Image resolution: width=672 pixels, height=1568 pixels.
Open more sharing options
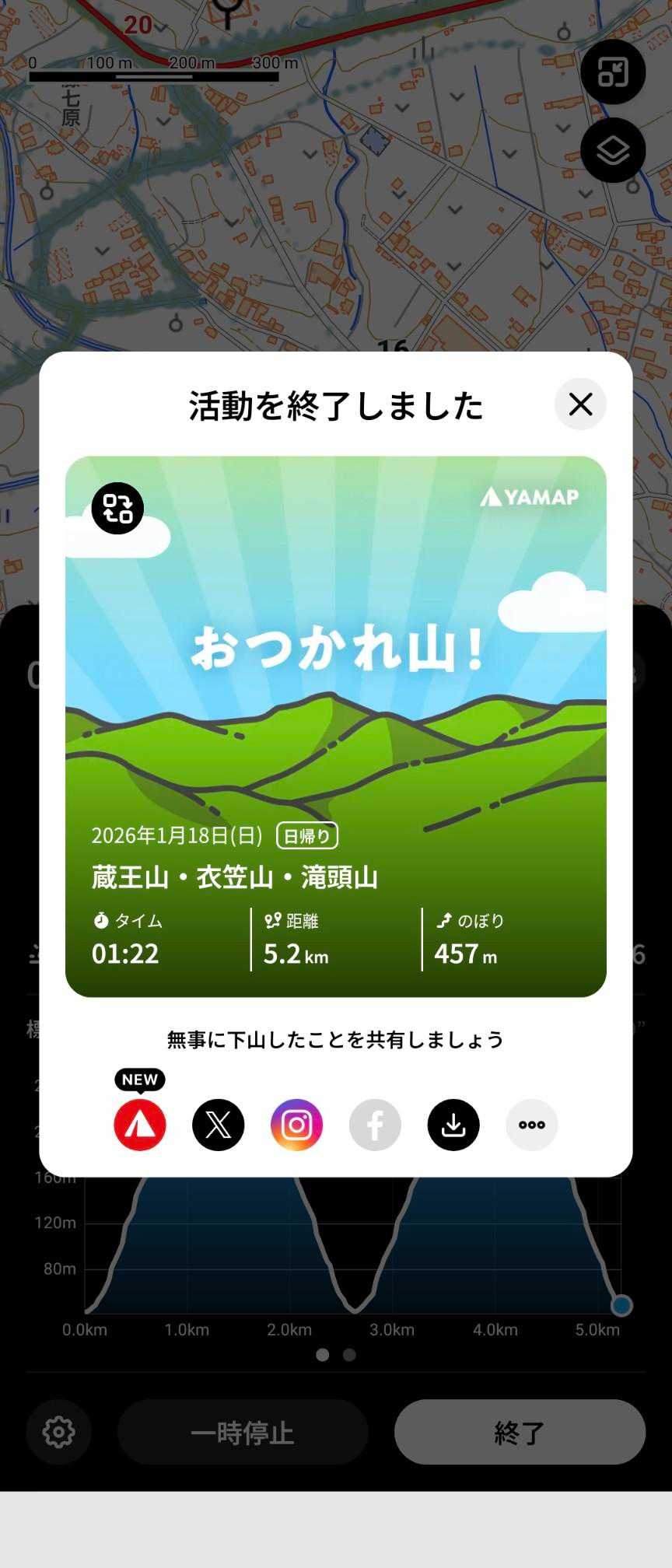coord(532,1125)
